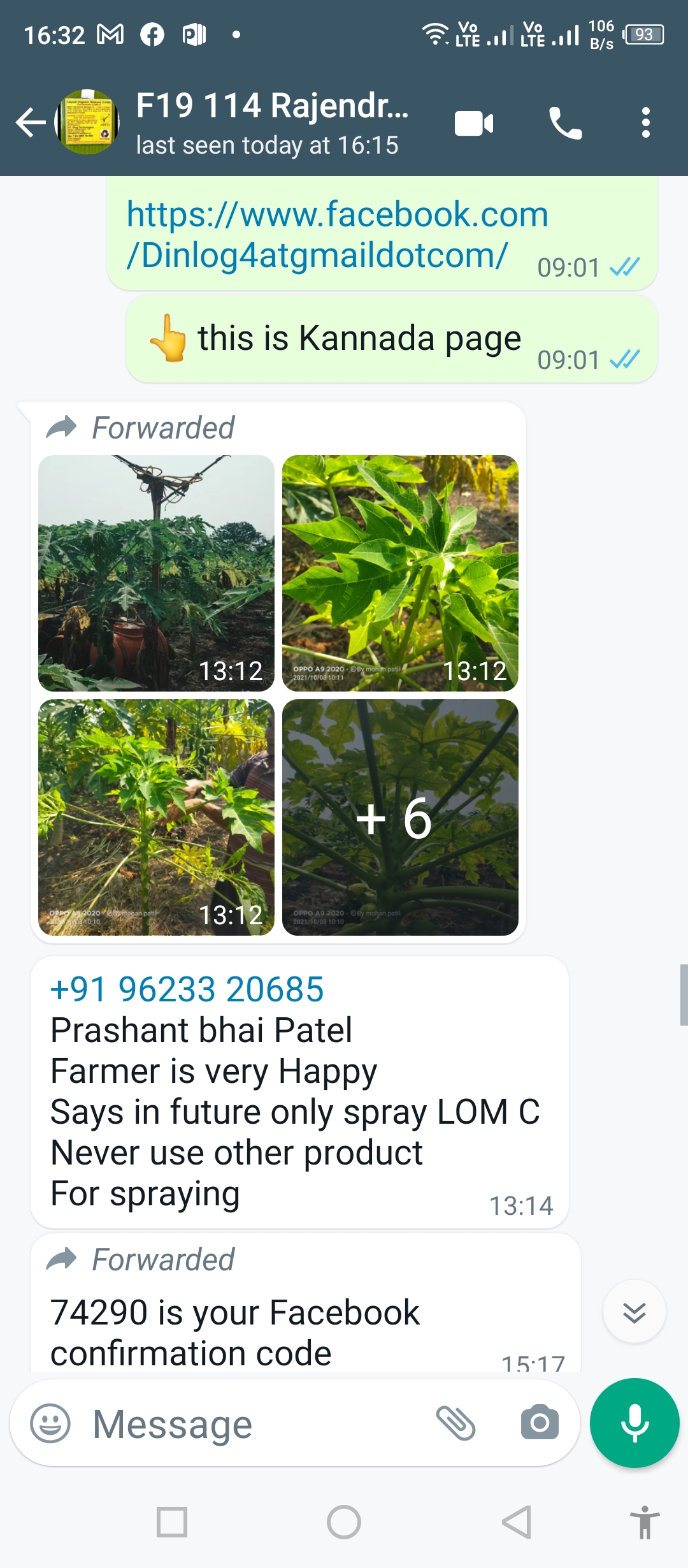
Task: Attach a file with the paperclip
Action: [x=456, y=1423]
